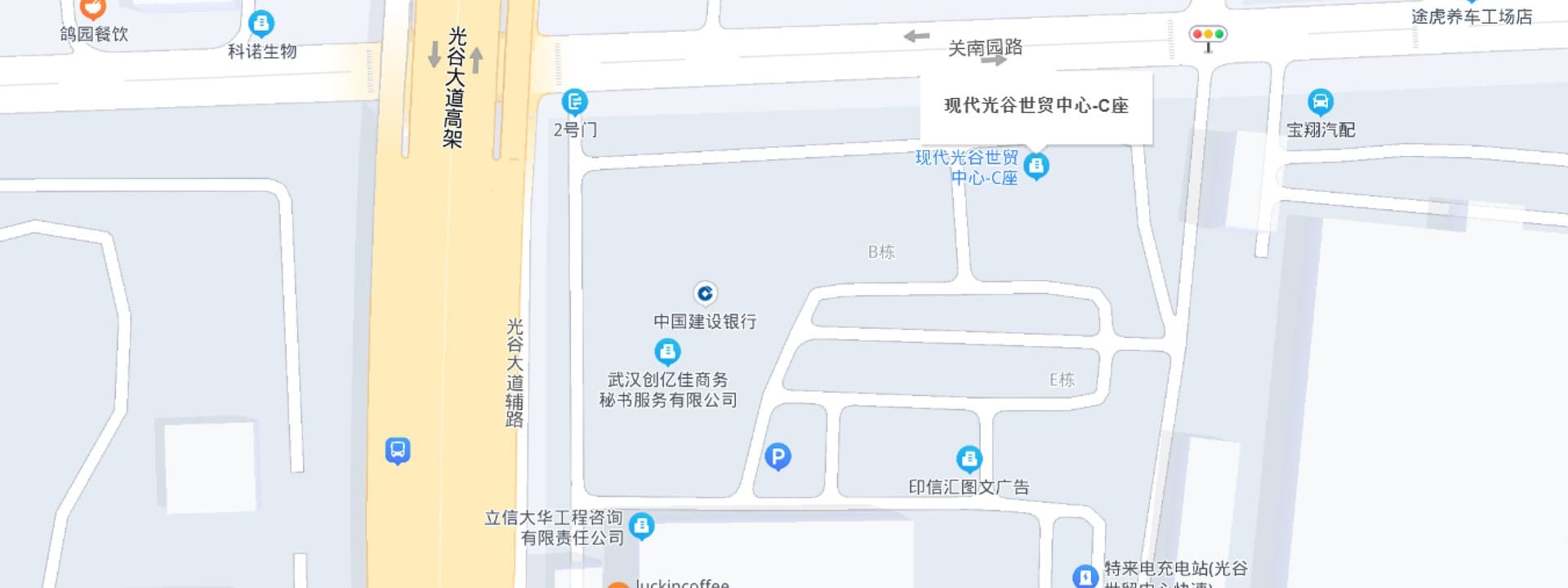The width and height of the screenshot is (1568, 588).
Task: Open the 鸽园餐饮 restaurant marker
Action: (x=92, y=8)
